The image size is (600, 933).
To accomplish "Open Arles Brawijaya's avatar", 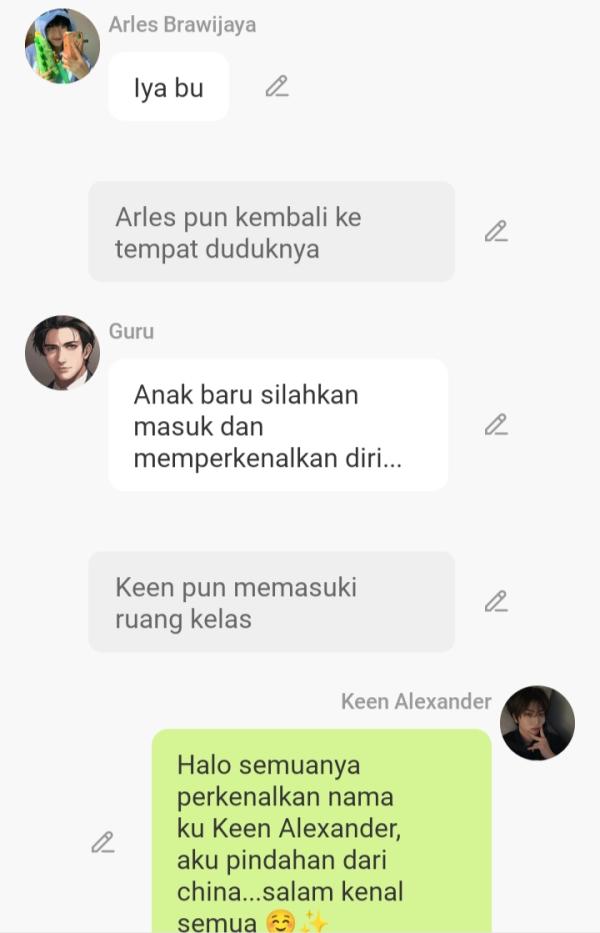I will click(62, 46).
